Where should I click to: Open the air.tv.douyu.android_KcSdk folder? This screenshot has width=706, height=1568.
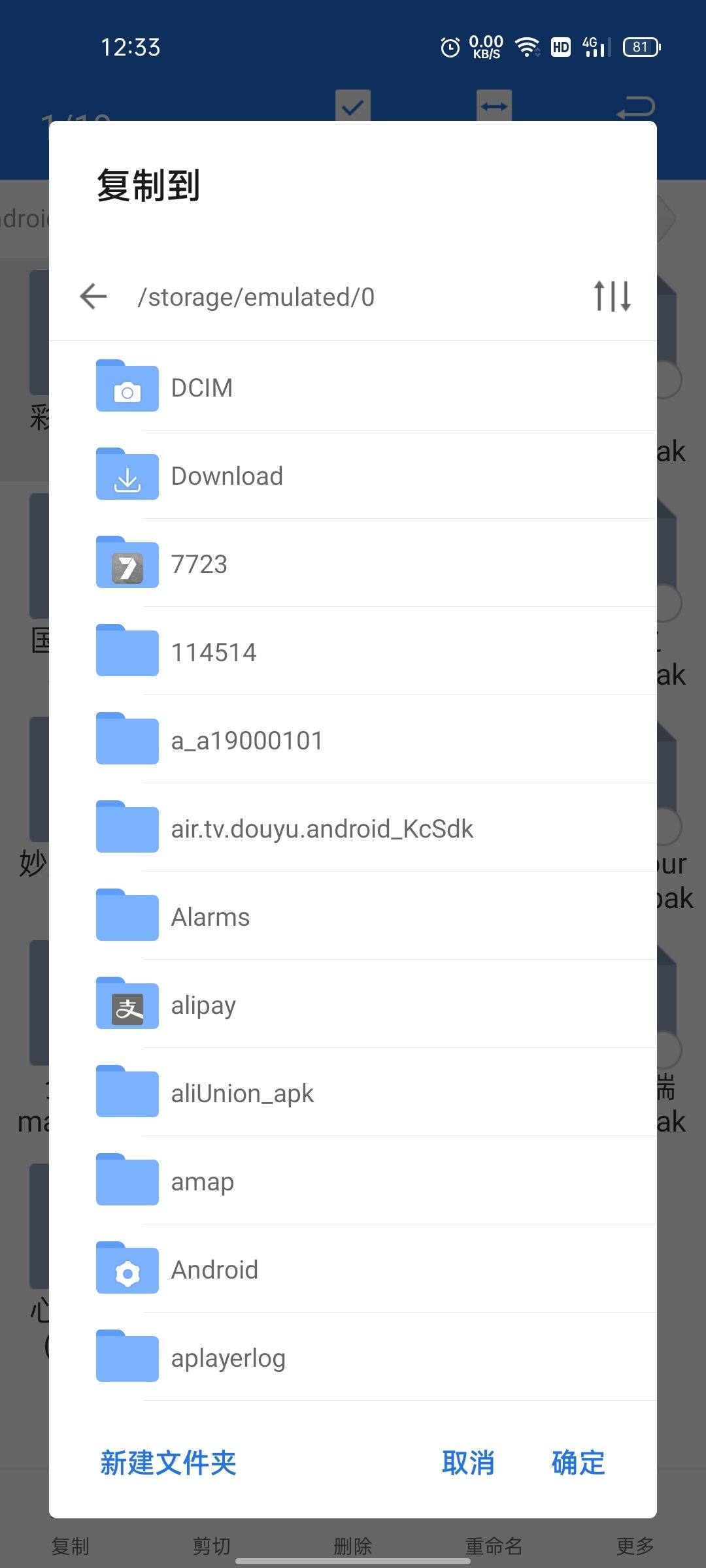[353, 828]
